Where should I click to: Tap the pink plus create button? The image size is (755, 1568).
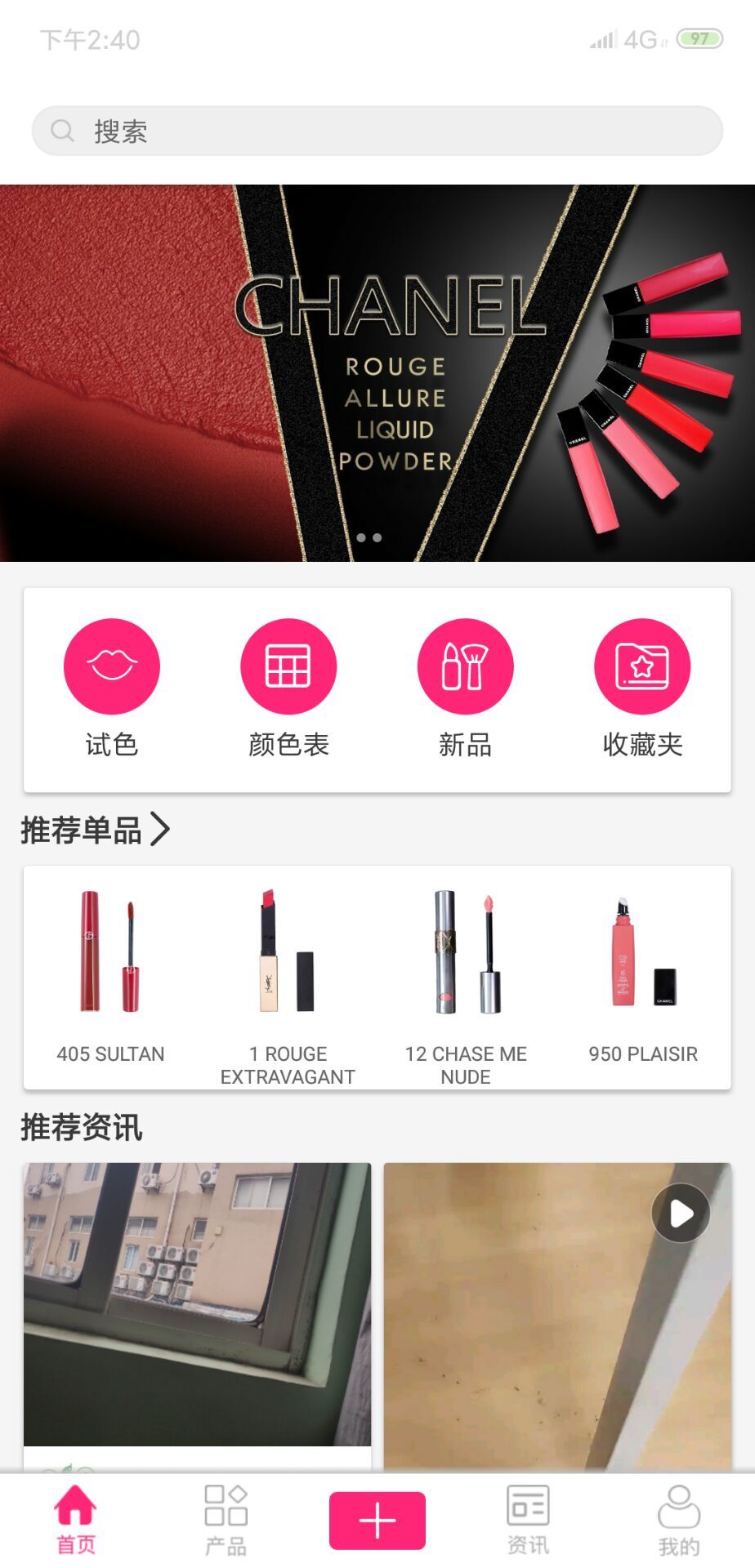coord(377,1521)
